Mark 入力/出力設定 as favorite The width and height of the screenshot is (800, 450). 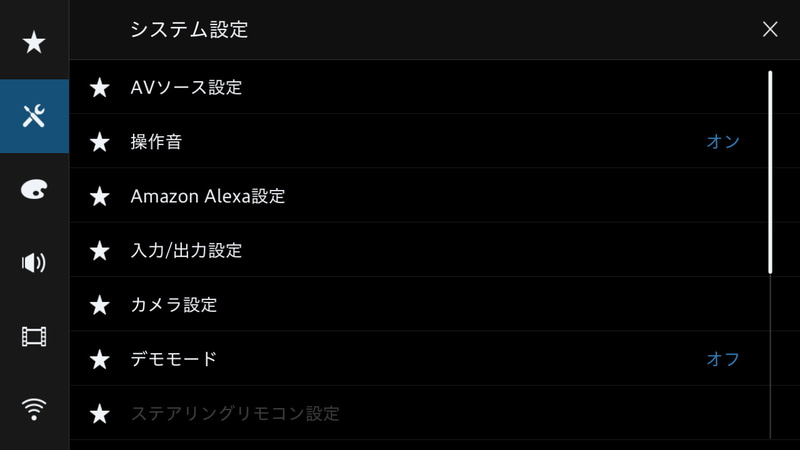100,250
